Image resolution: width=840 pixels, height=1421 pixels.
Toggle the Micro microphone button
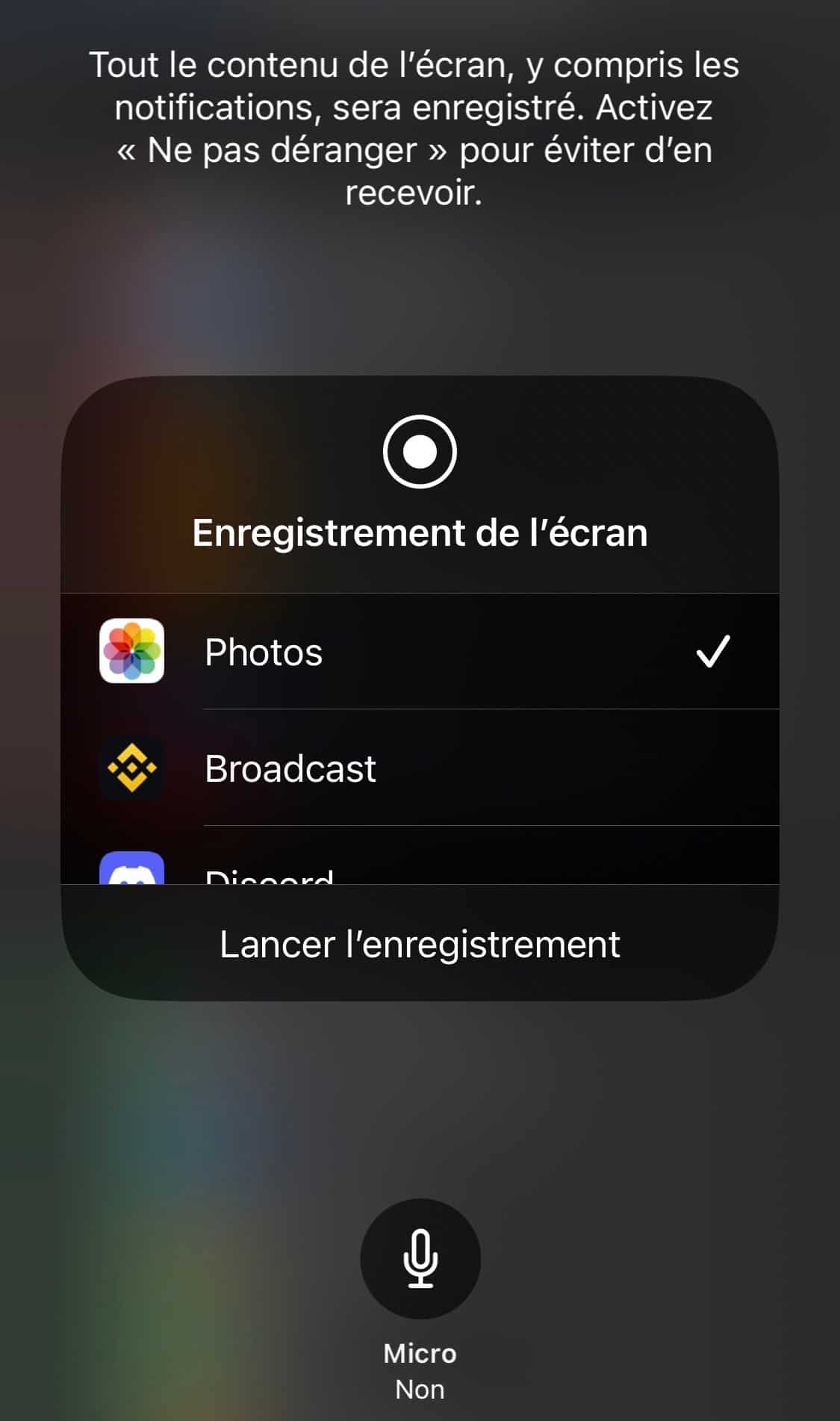tap(420, 1258)
